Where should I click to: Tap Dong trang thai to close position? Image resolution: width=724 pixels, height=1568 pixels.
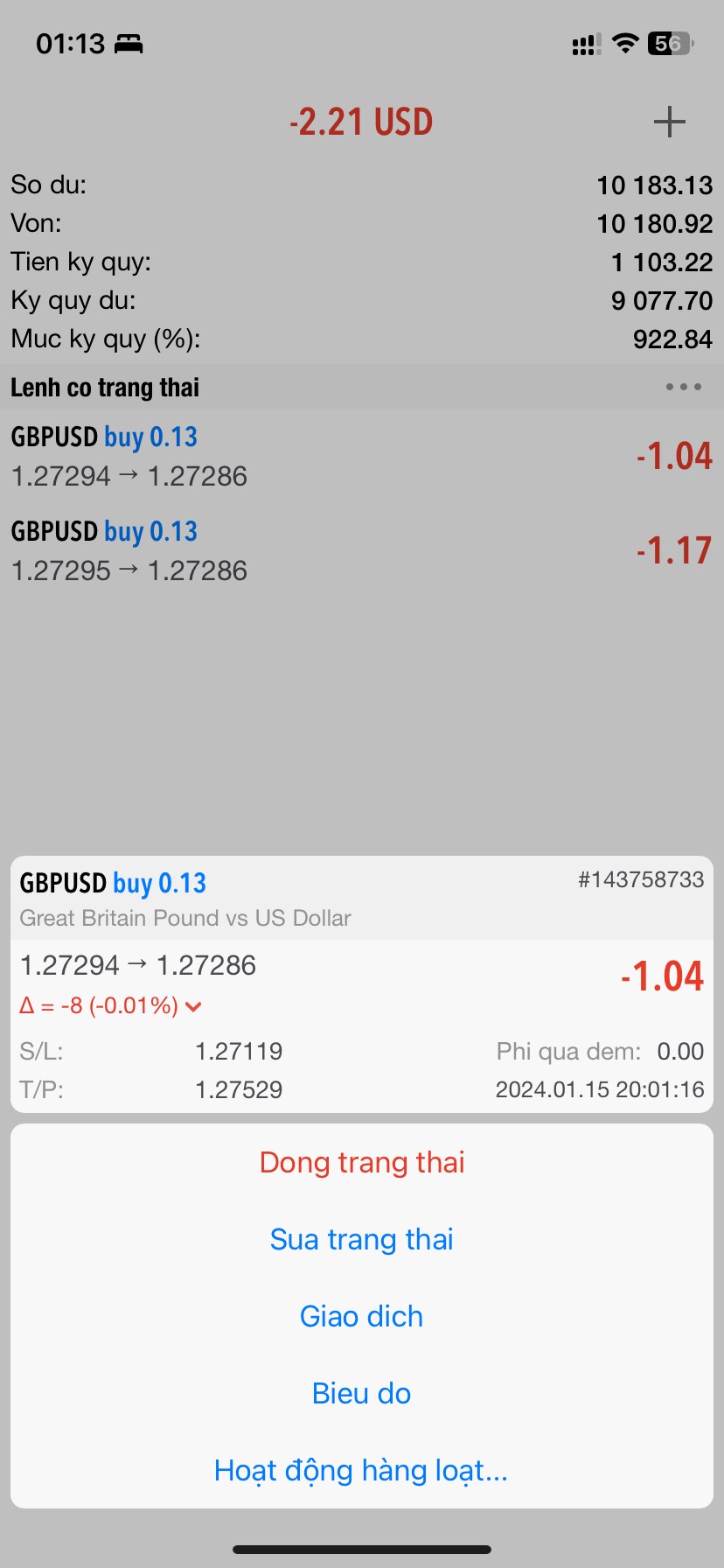pyautogui.click(x=362, y=1162)
